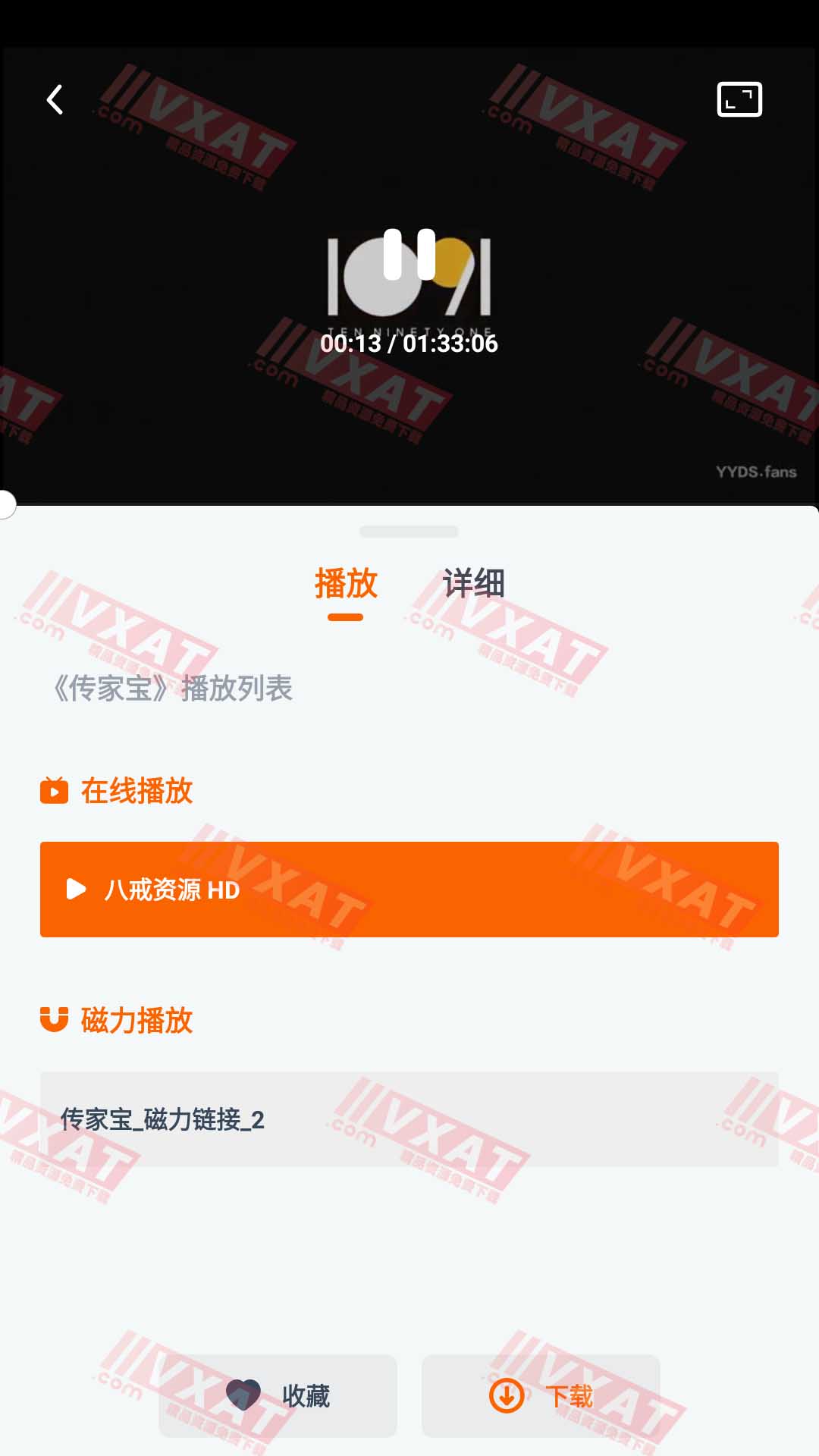819x1456 pixels.
Task: Enter fullscreen video mode
Action: pyautogui.click(x=739, y=99)
